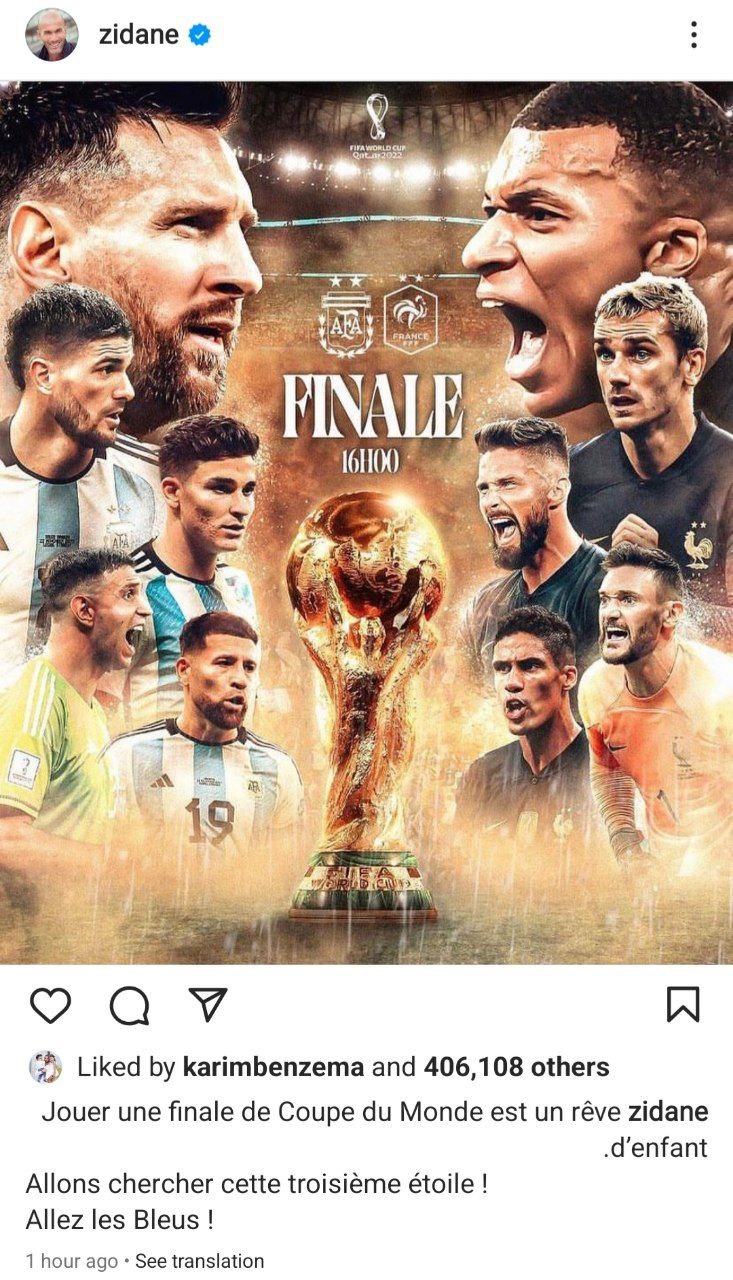Tap See translation under the caption

coord(200,1261)
